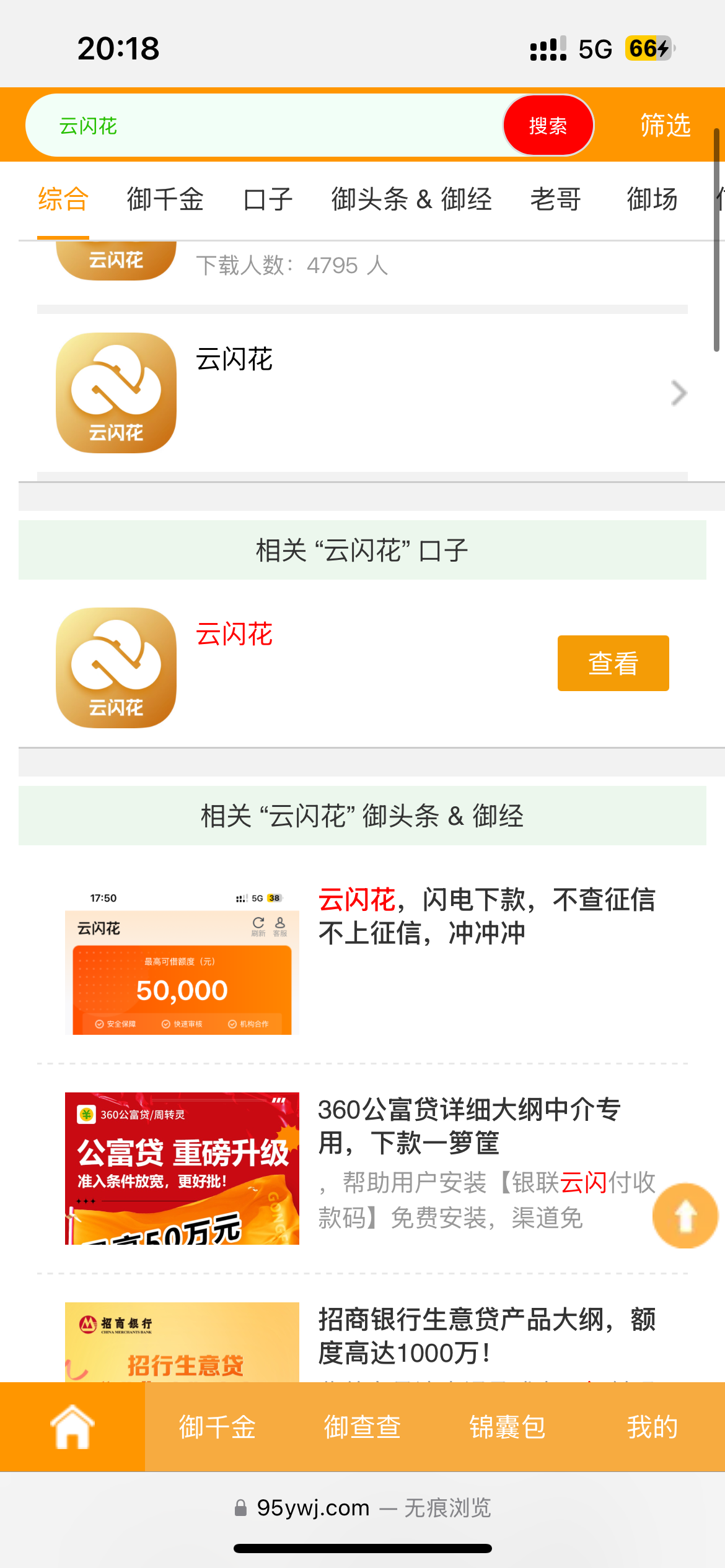The image size is (725, 1568).
Task: Switch to the 御千金 top tab
Action: click(165, 200)
